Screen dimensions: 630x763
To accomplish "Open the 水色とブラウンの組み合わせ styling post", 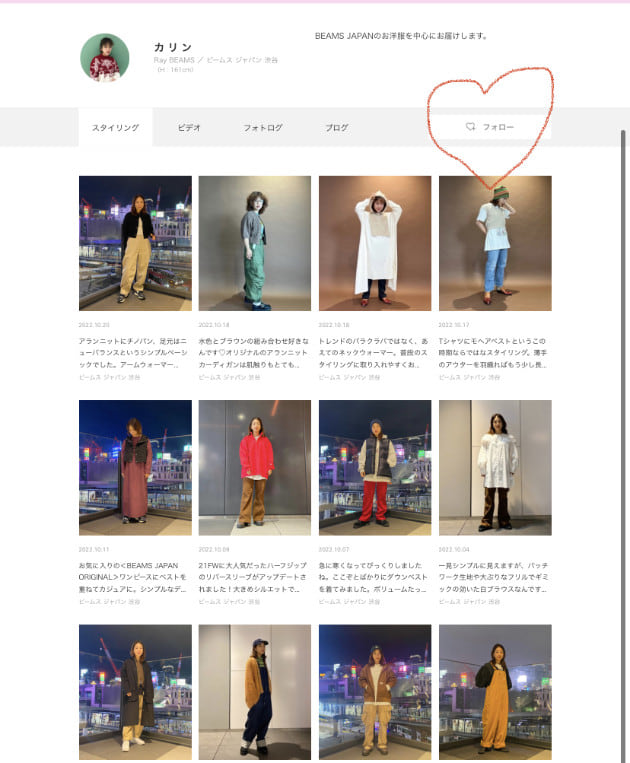I will click(x=255, y=243).
